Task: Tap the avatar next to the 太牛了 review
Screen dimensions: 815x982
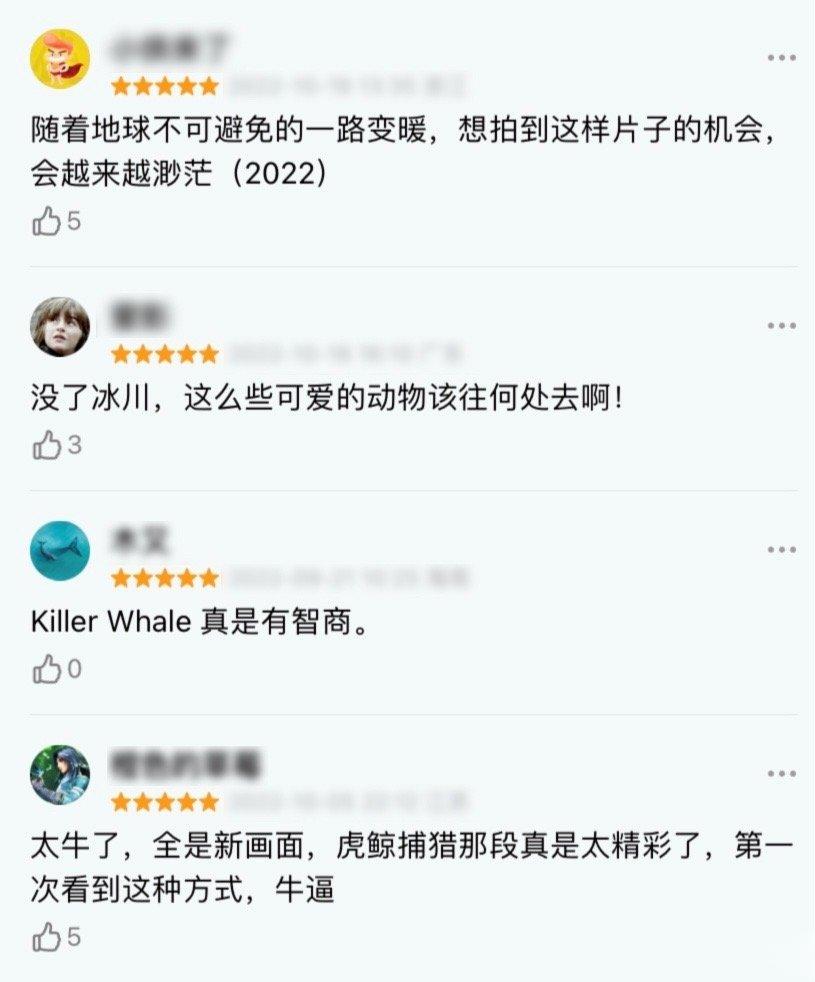Action: pyautogui.click(x=60, y=774)
